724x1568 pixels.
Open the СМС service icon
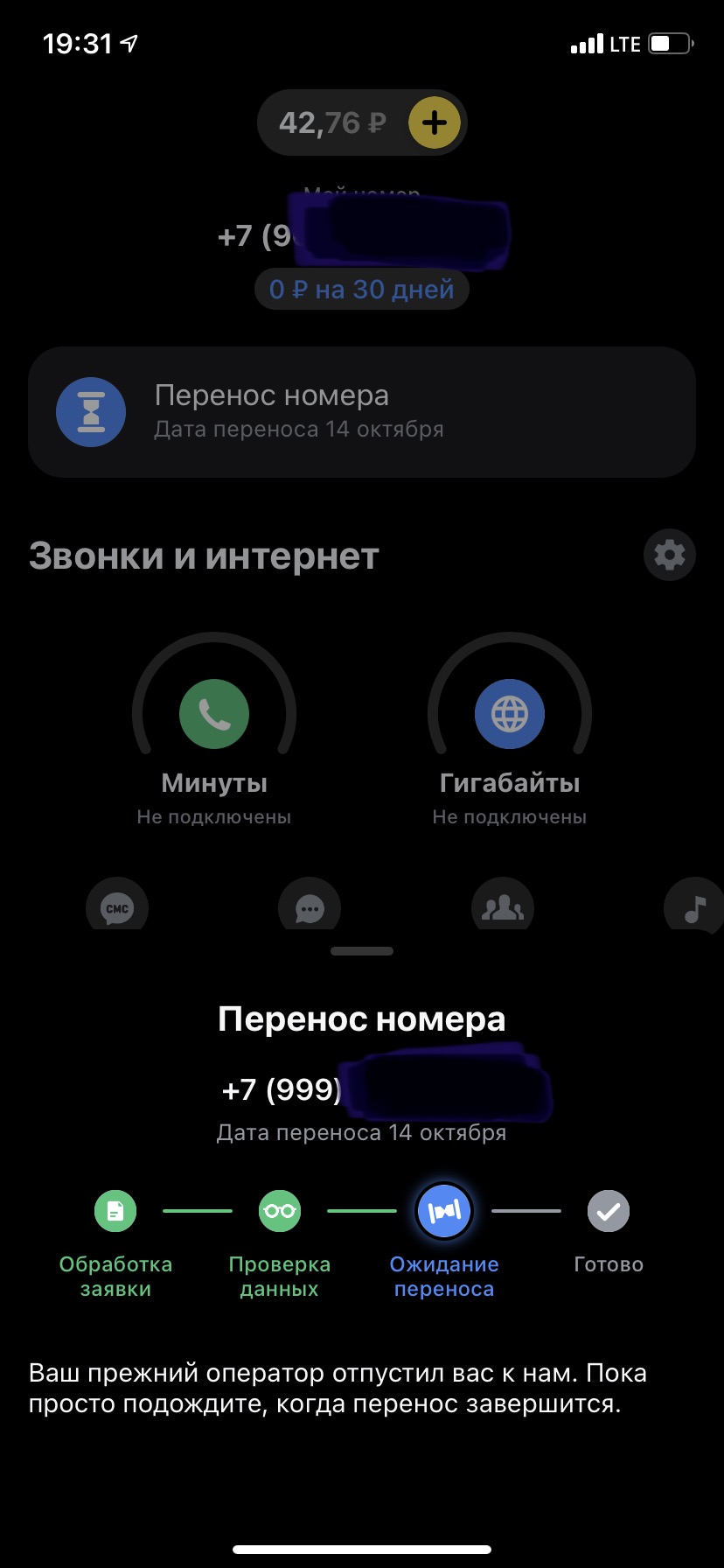pos(117,905)
